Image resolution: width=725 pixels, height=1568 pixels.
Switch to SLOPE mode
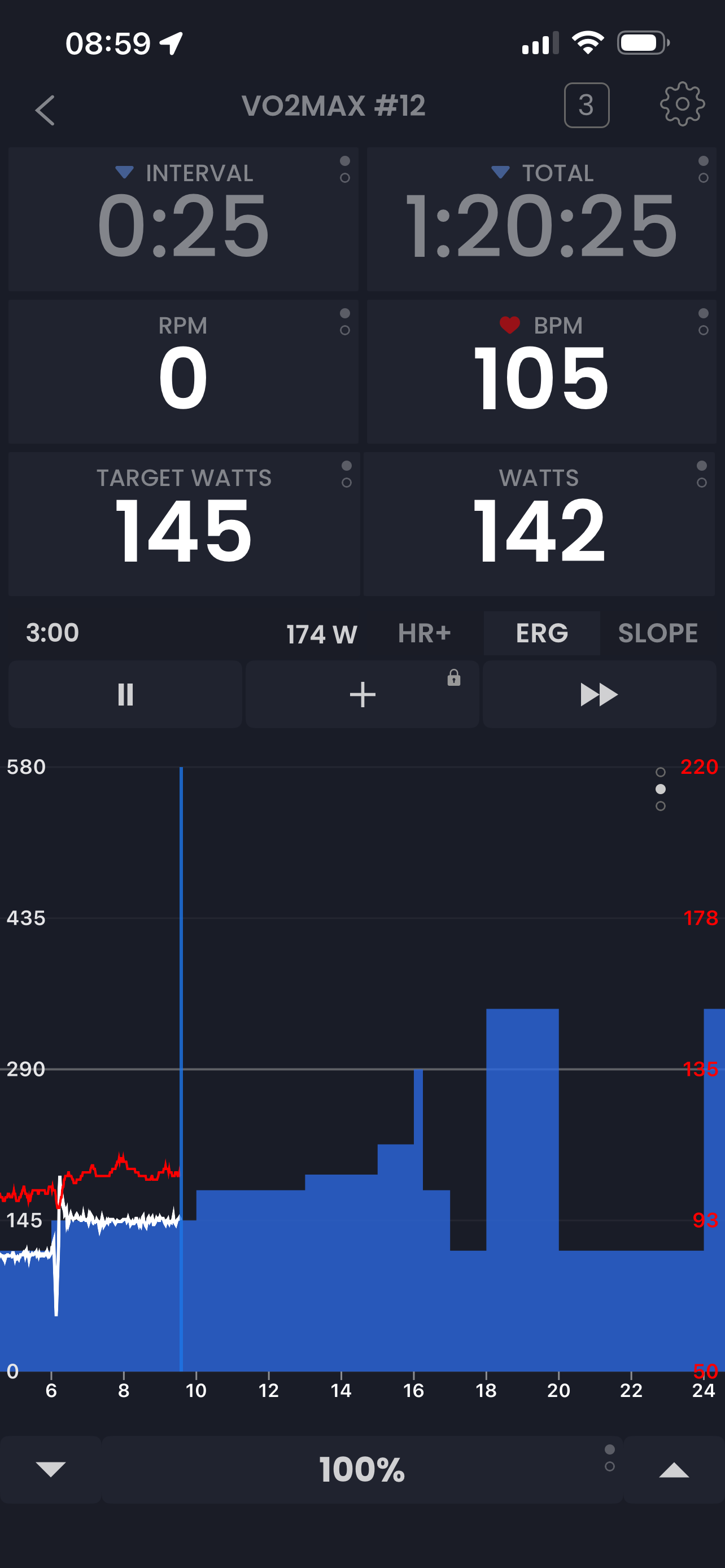657,633
